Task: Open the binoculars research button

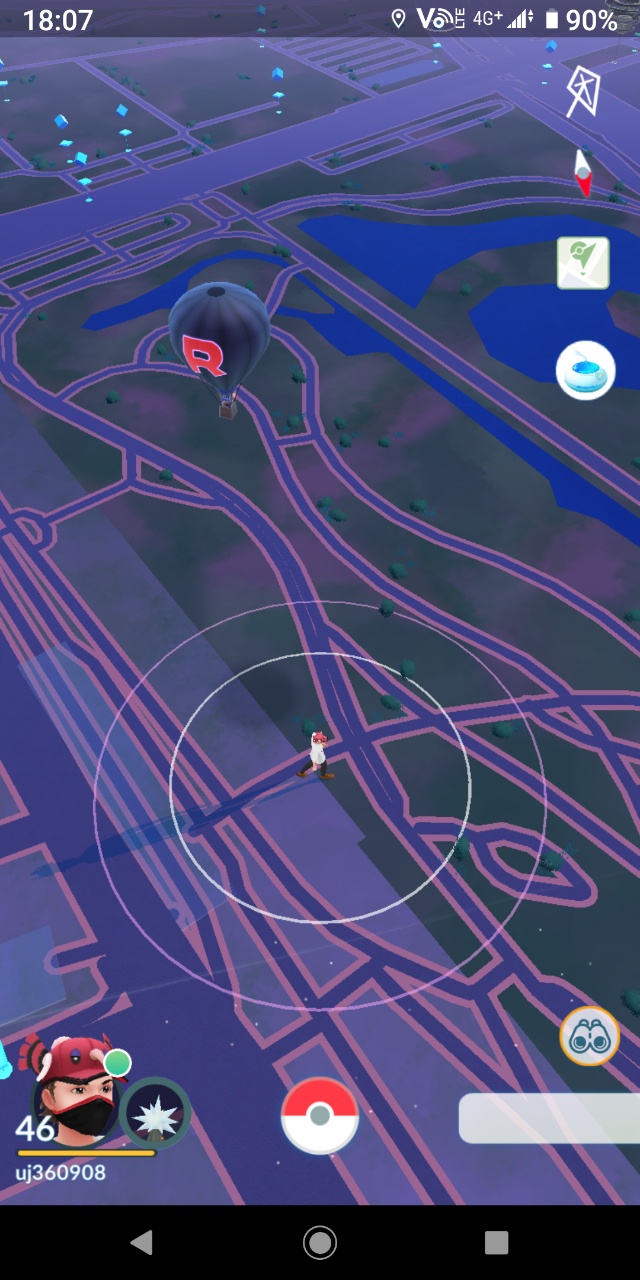Action: [589, 1037]
